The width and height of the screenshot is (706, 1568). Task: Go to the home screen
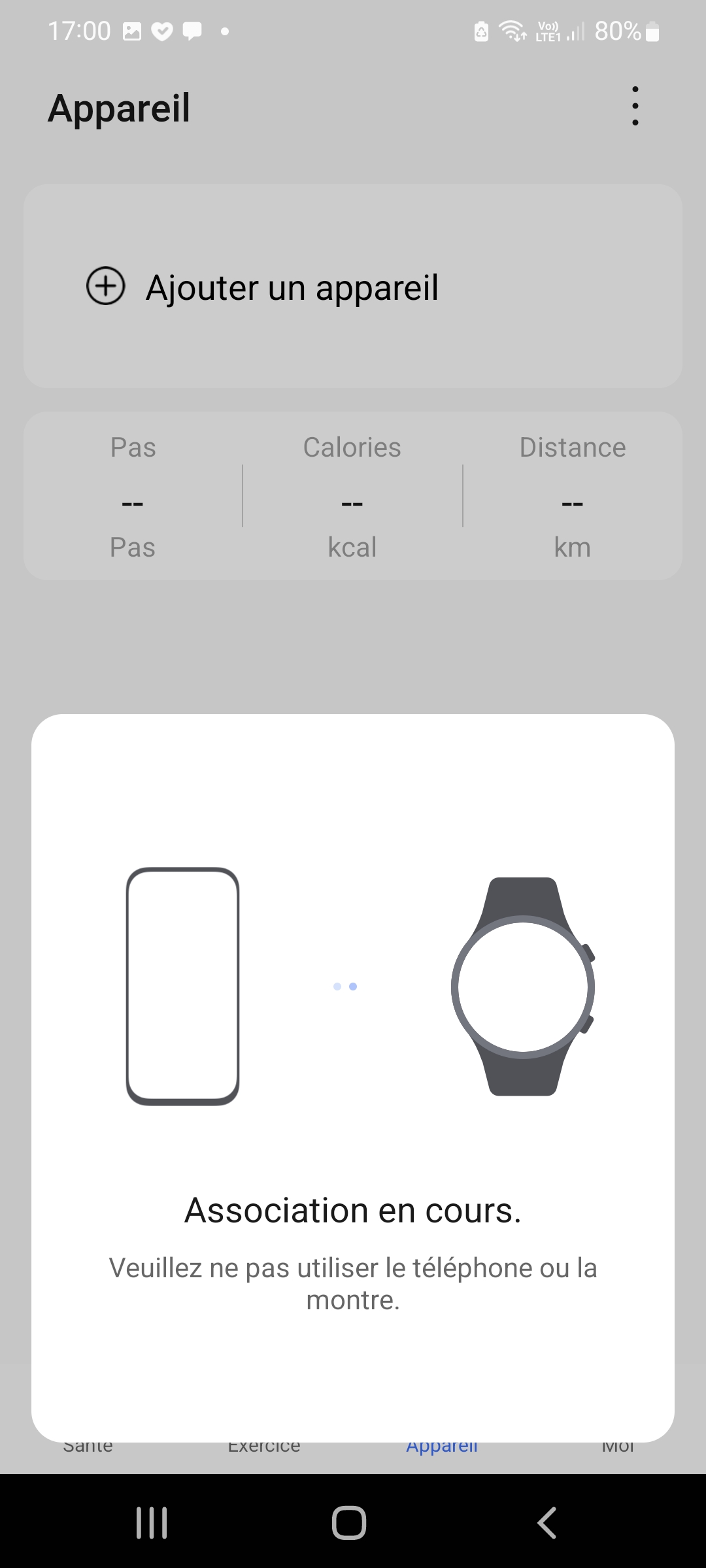[x=349, y=1523]
